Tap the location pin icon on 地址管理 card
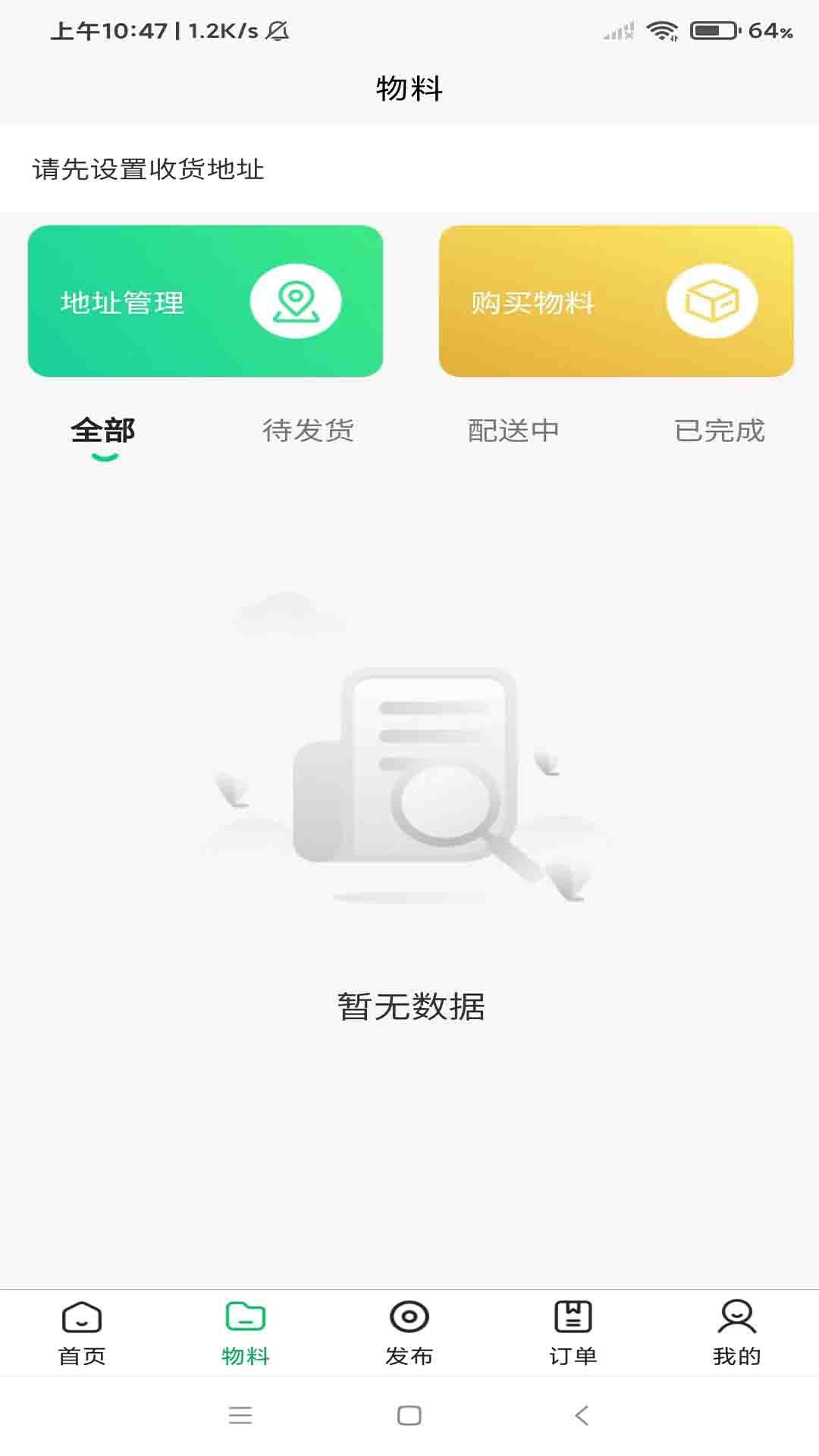Viewport: 819px width, 1456px height. [297, 300]
